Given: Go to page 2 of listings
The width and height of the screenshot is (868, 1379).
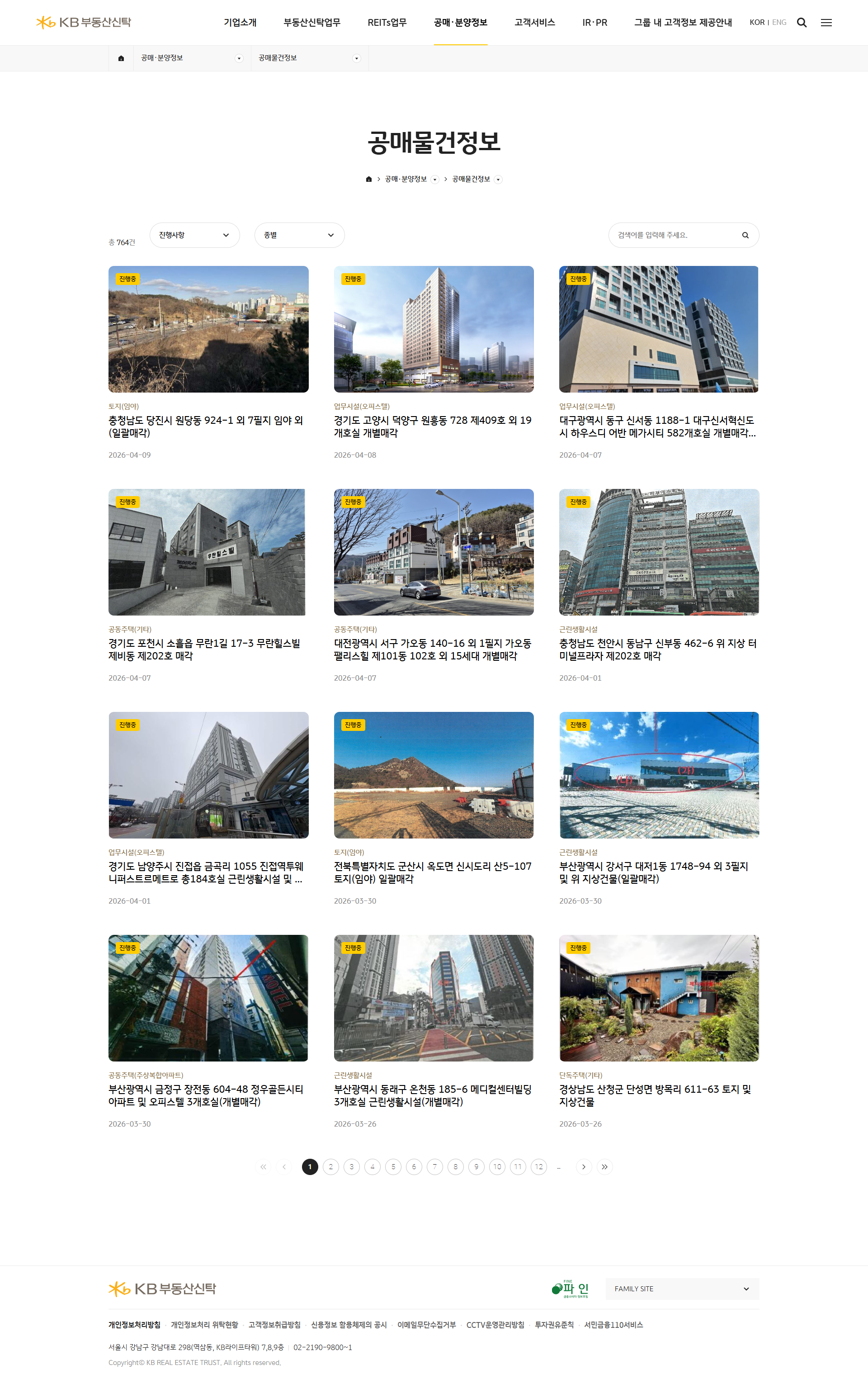Looking at the screenshot, I should tap(331, 1166).
